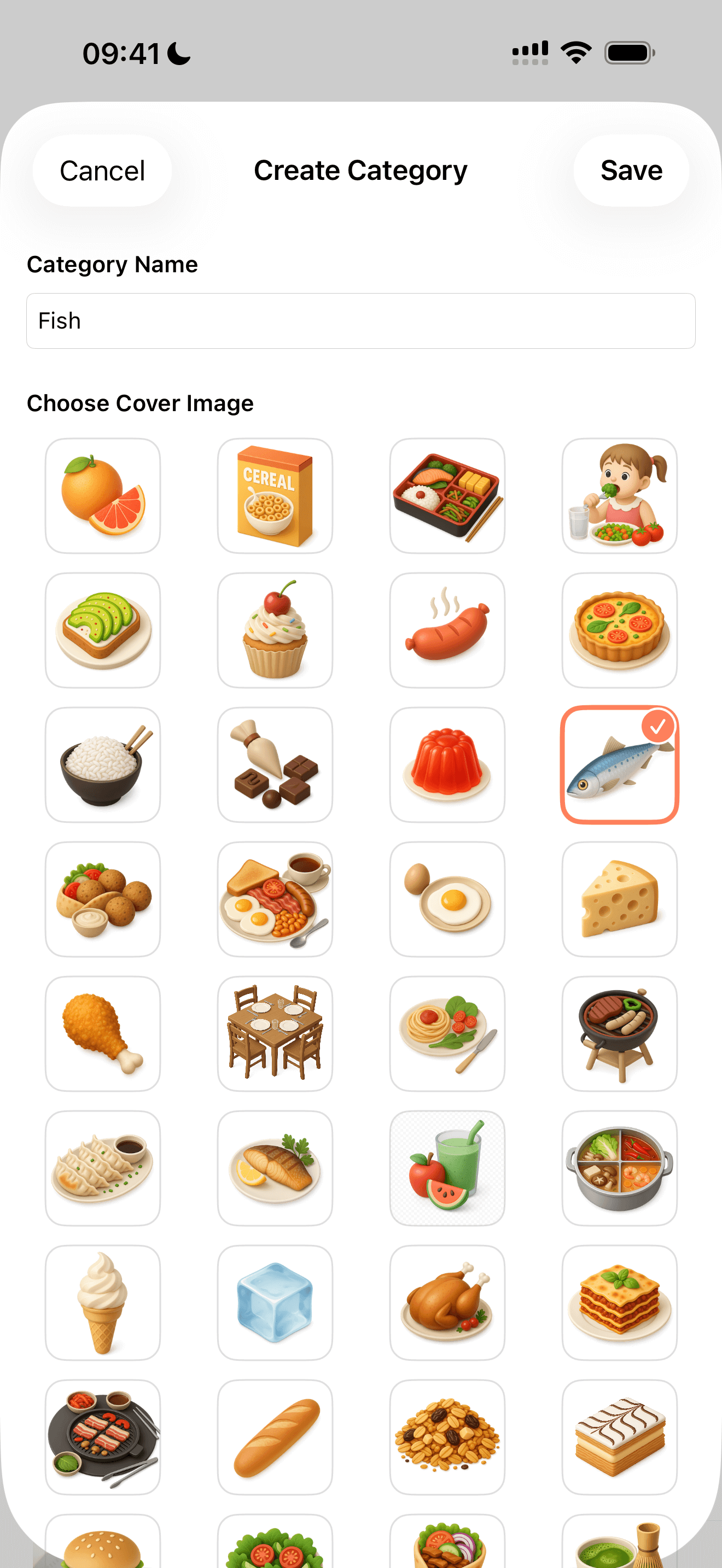Select the hot pot cover image
This screenshot has height=1568, width=722.
620,1167
